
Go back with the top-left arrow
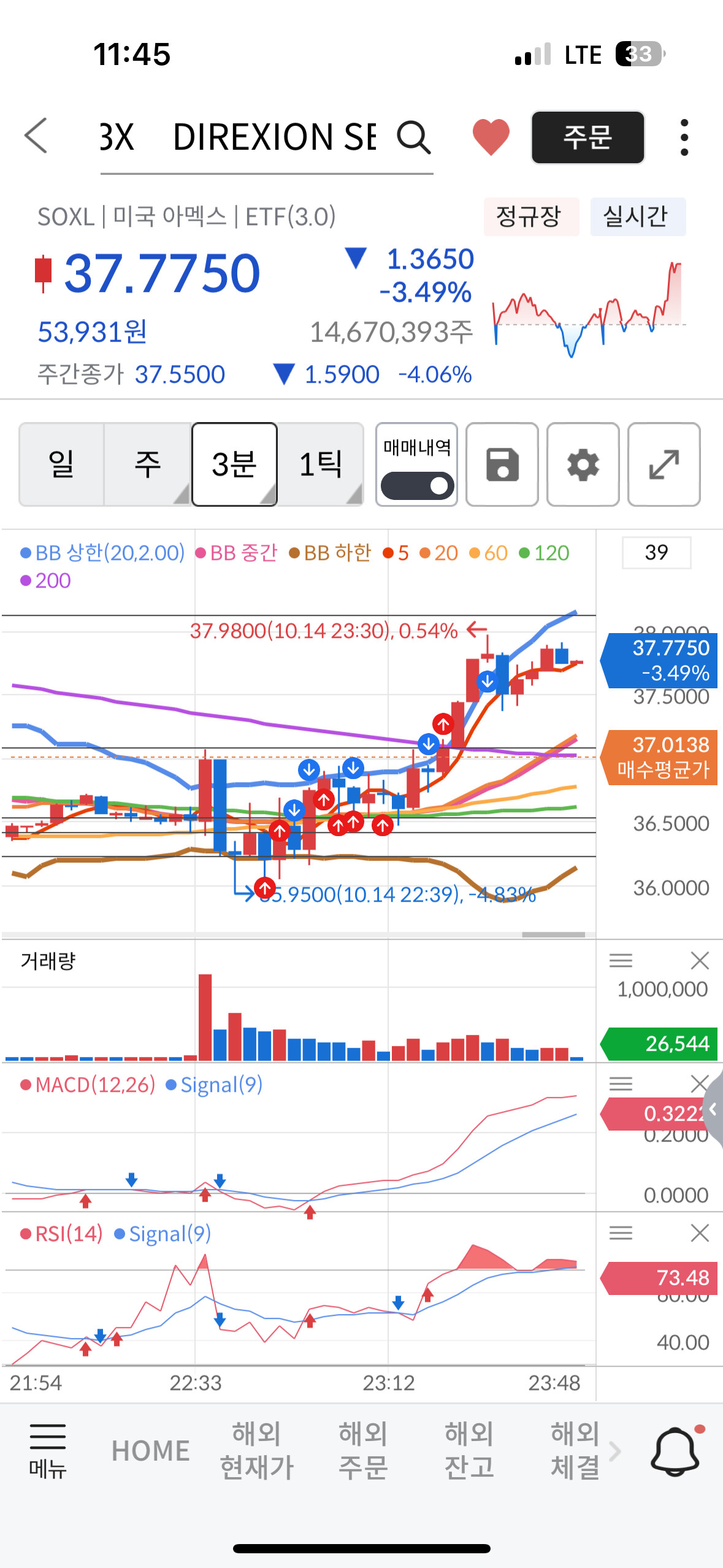(36, 136)
